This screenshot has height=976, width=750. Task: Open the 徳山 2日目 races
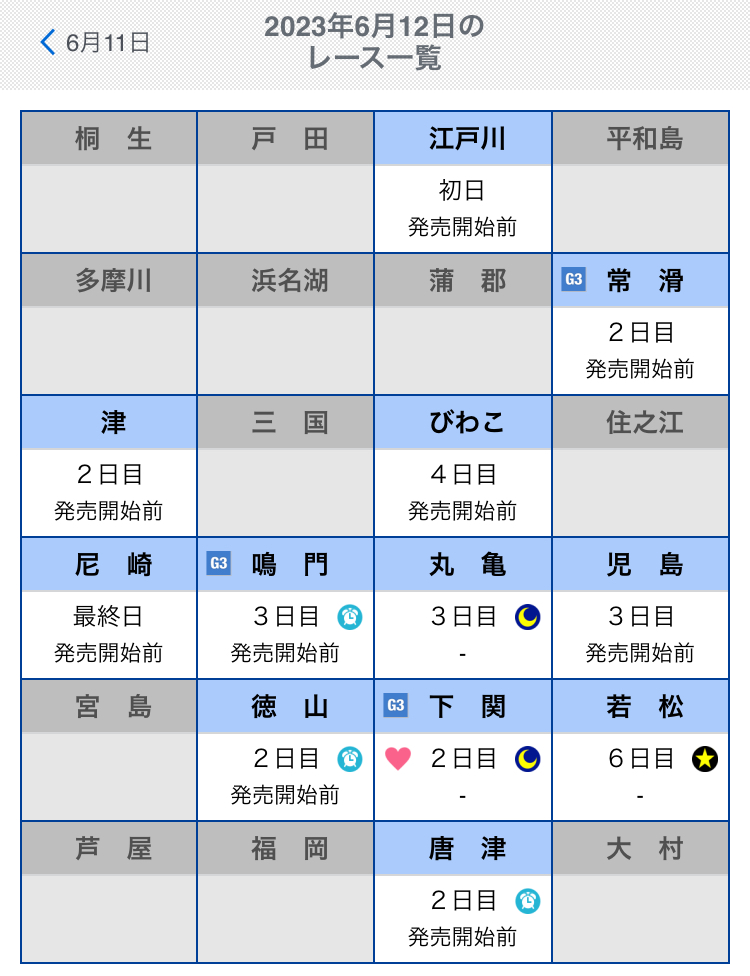click(286, 750)
